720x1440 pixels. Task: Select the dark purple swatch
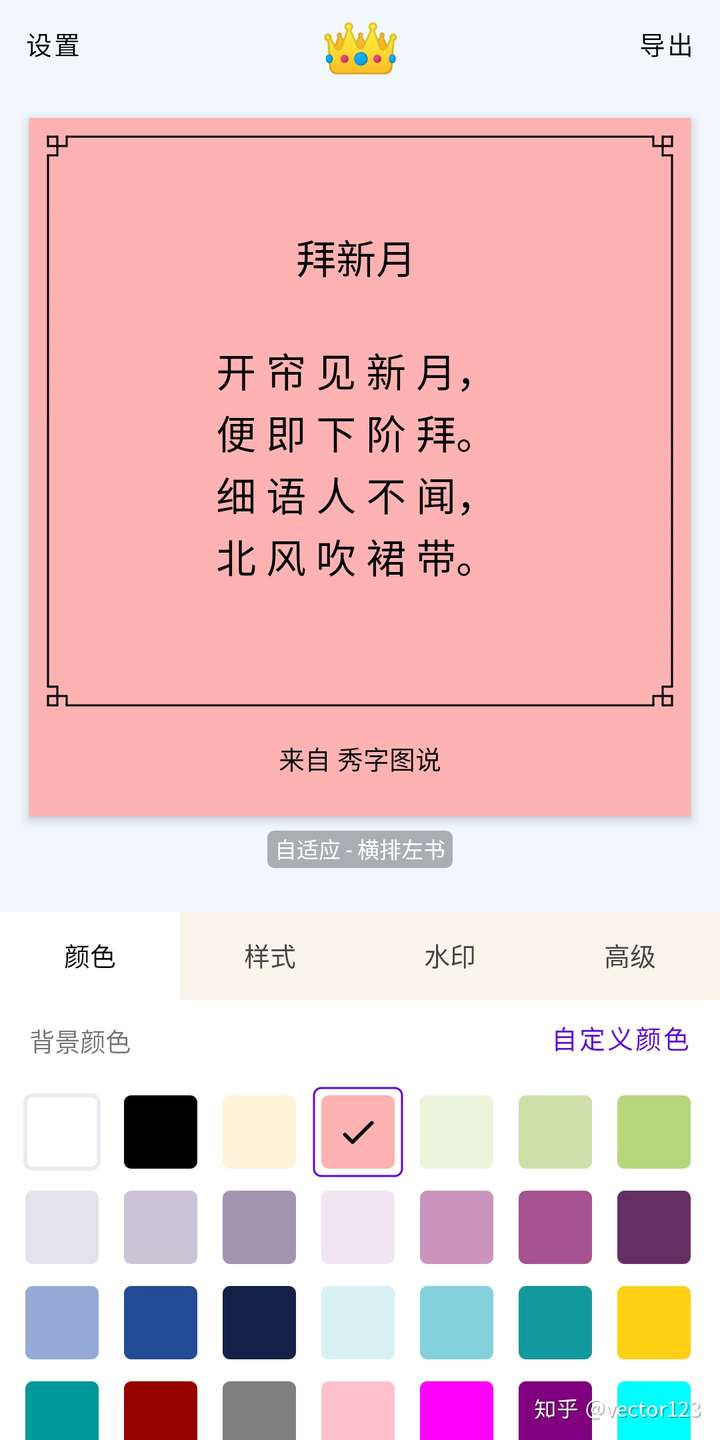point(654,1227)
